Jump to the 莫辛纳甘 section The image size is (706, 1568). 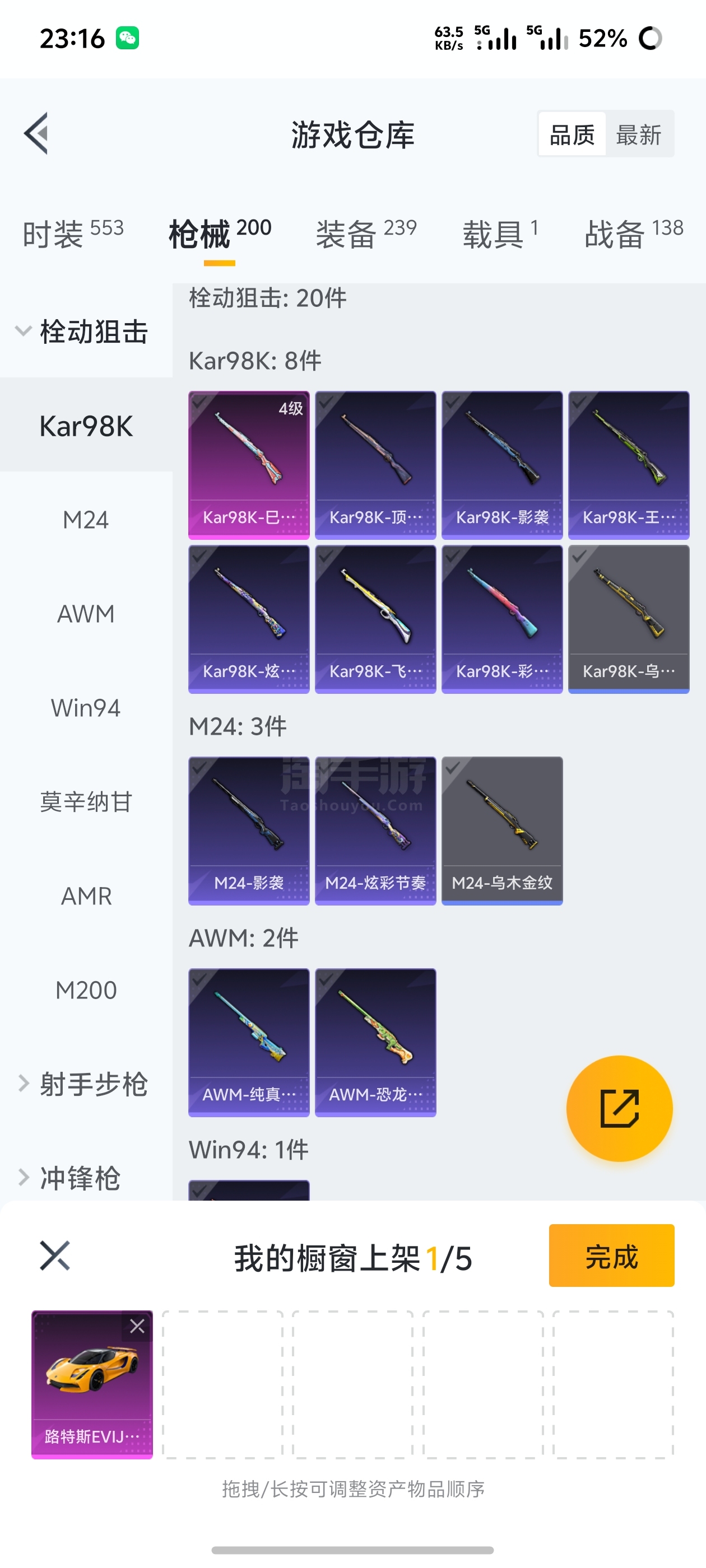(x=86, y=802)
